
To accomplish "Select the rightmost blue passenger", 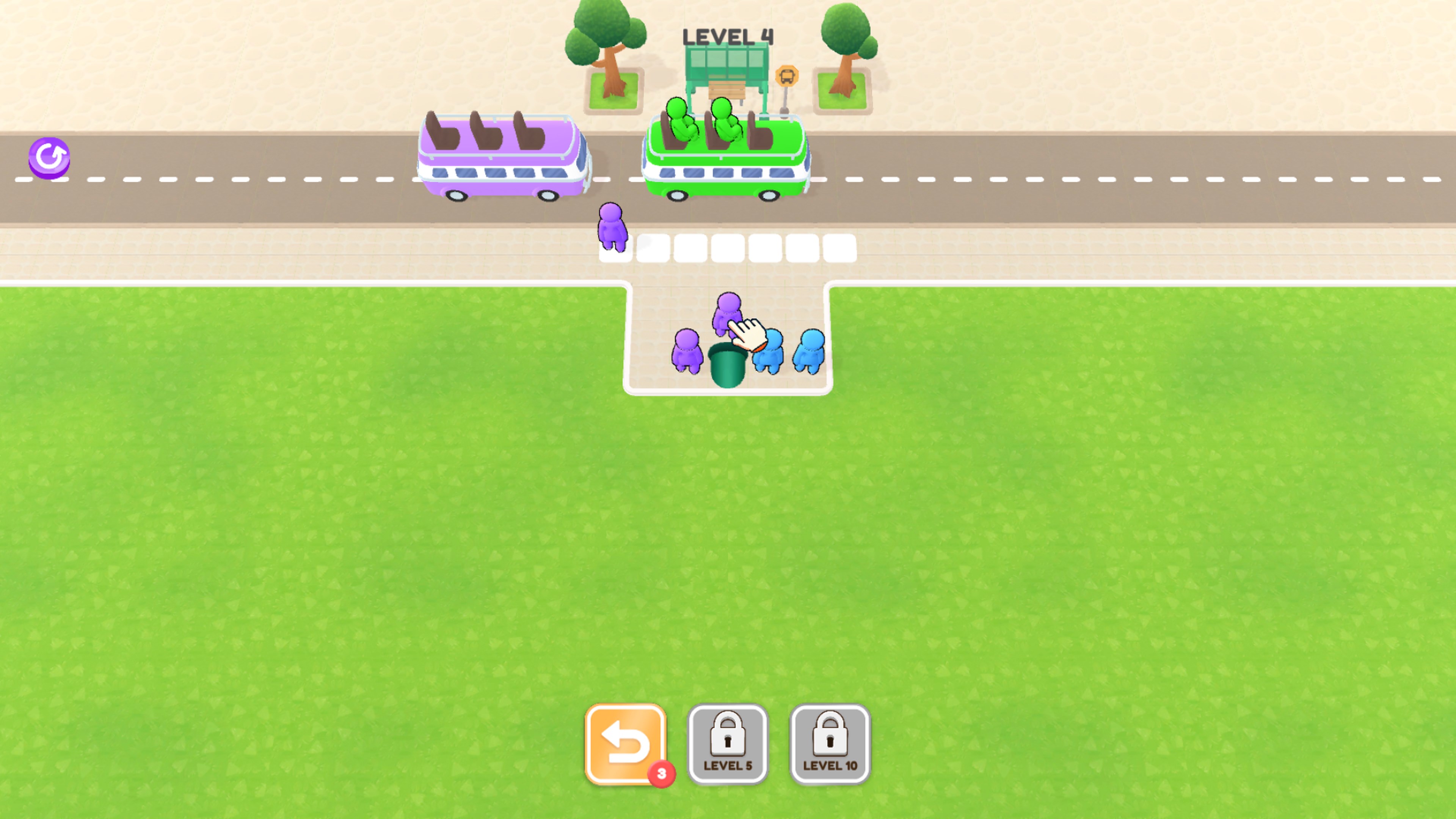I will [x=810, y=351].
